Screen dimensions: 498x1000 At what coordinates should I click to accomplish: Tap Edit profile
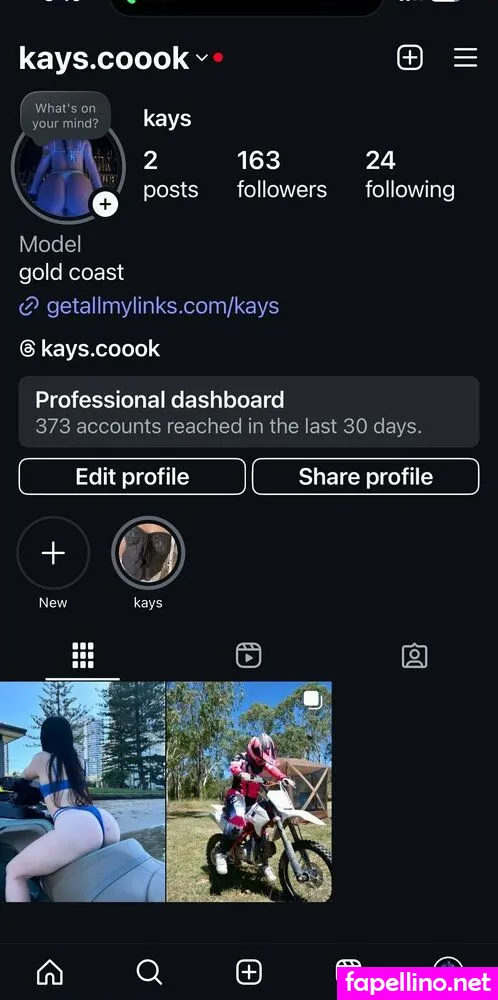click(132, 476)
